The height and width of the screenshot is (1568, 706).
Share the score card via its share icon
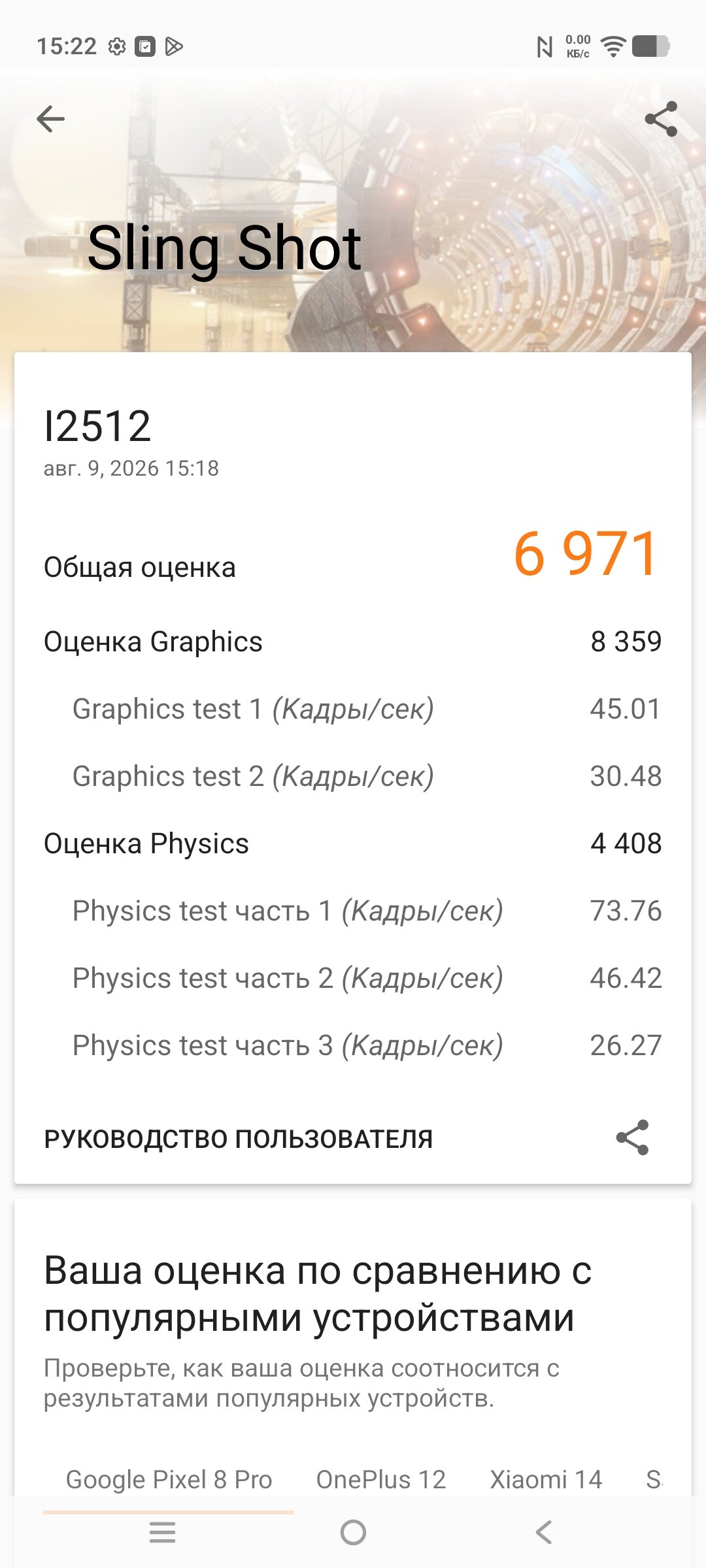632,1137
